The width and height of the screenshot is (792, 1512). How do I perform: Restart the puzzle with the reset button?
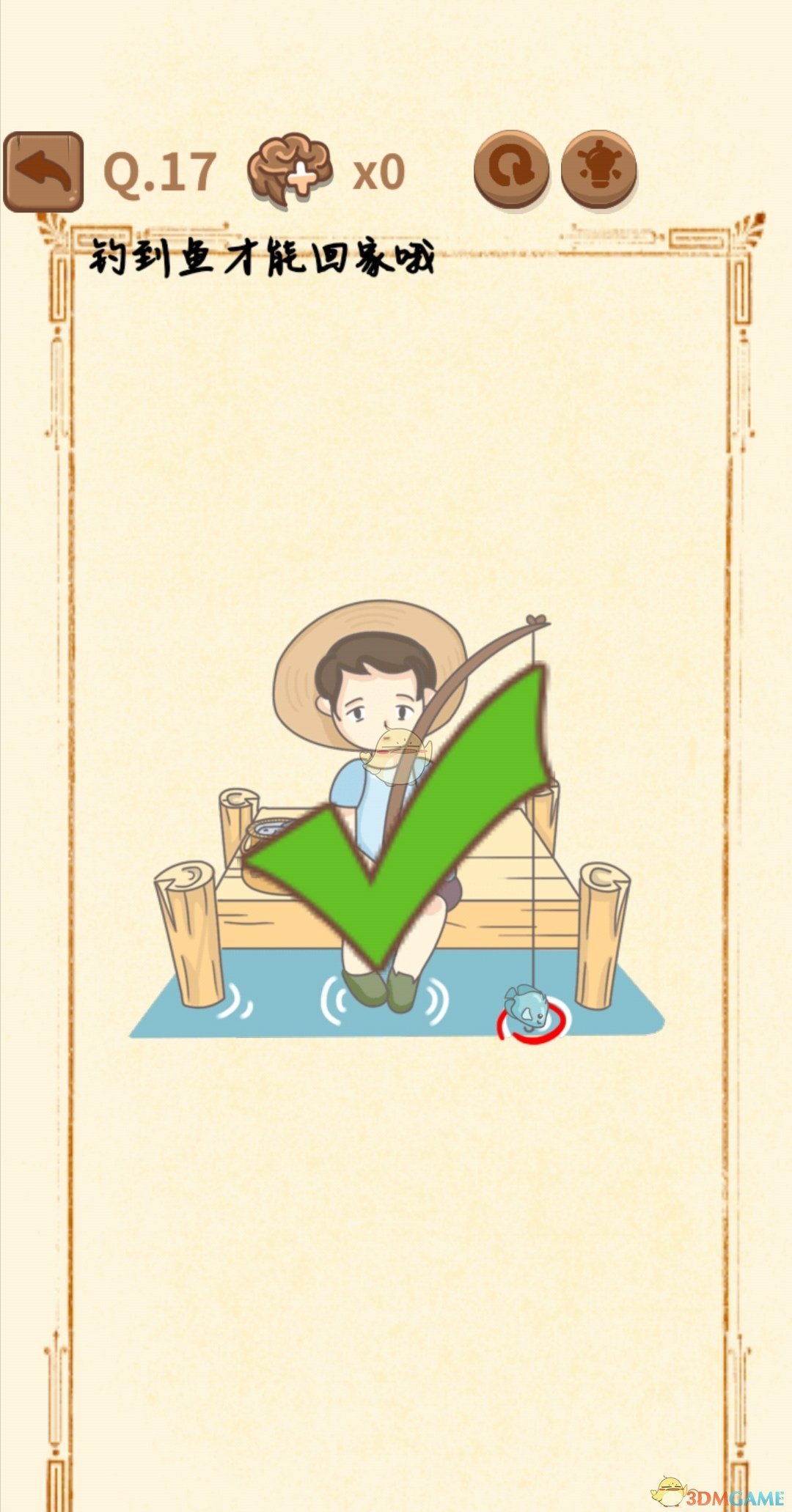[x=511, y=169]
